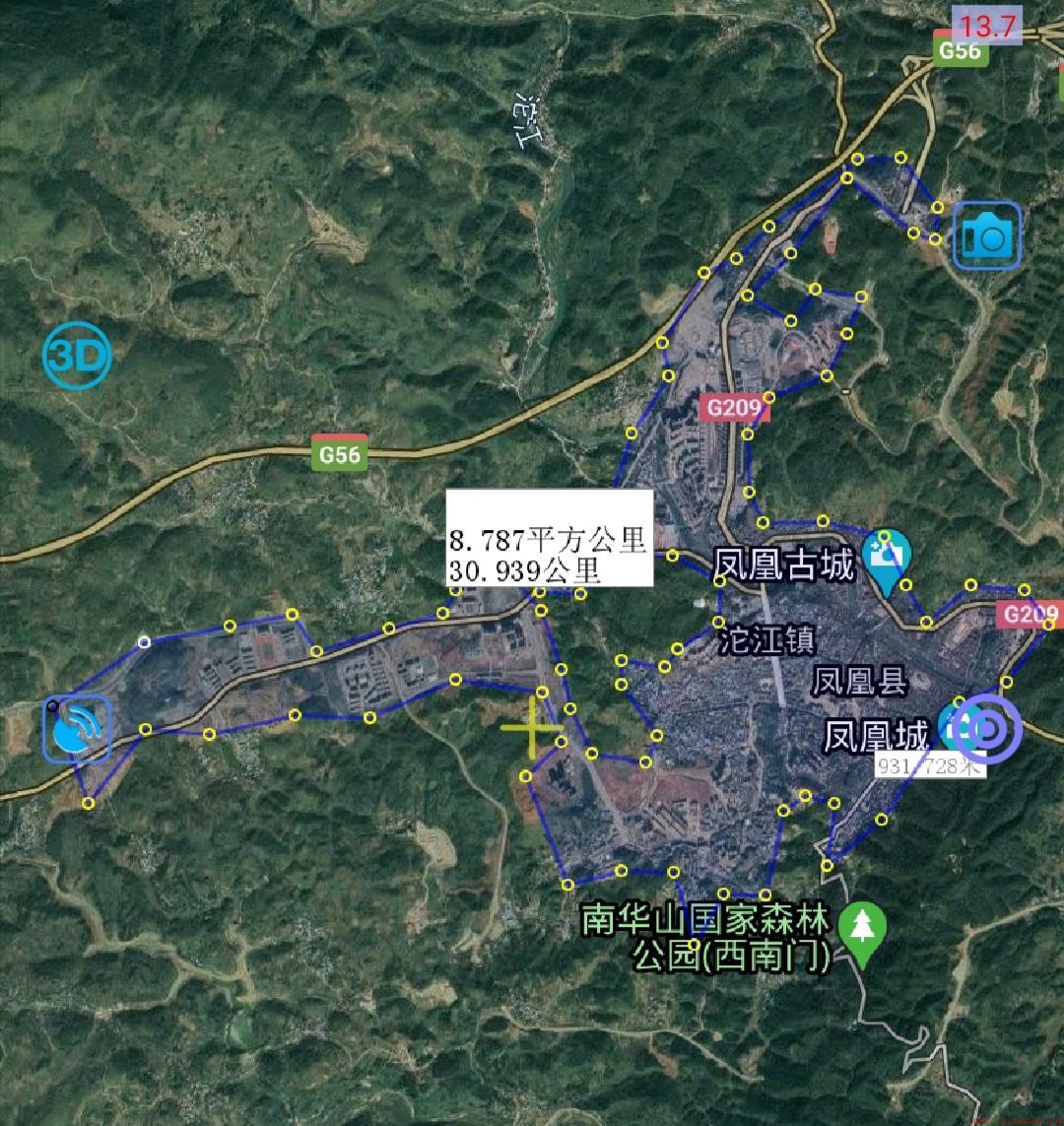This screenshot has width=1064, height=1126.
Task: Tap the purple location target icon
Action: 986,729
